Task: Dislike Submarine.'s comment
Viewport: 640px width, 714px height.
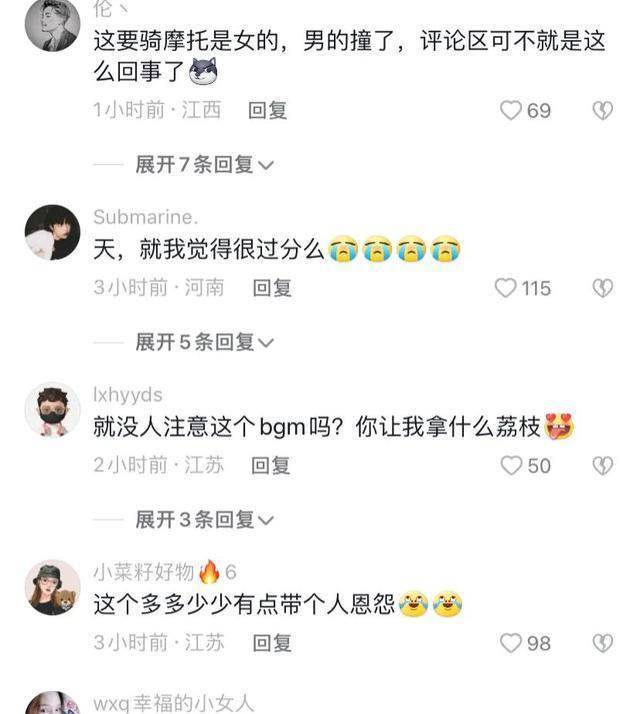Action: (x=602, y=288)
